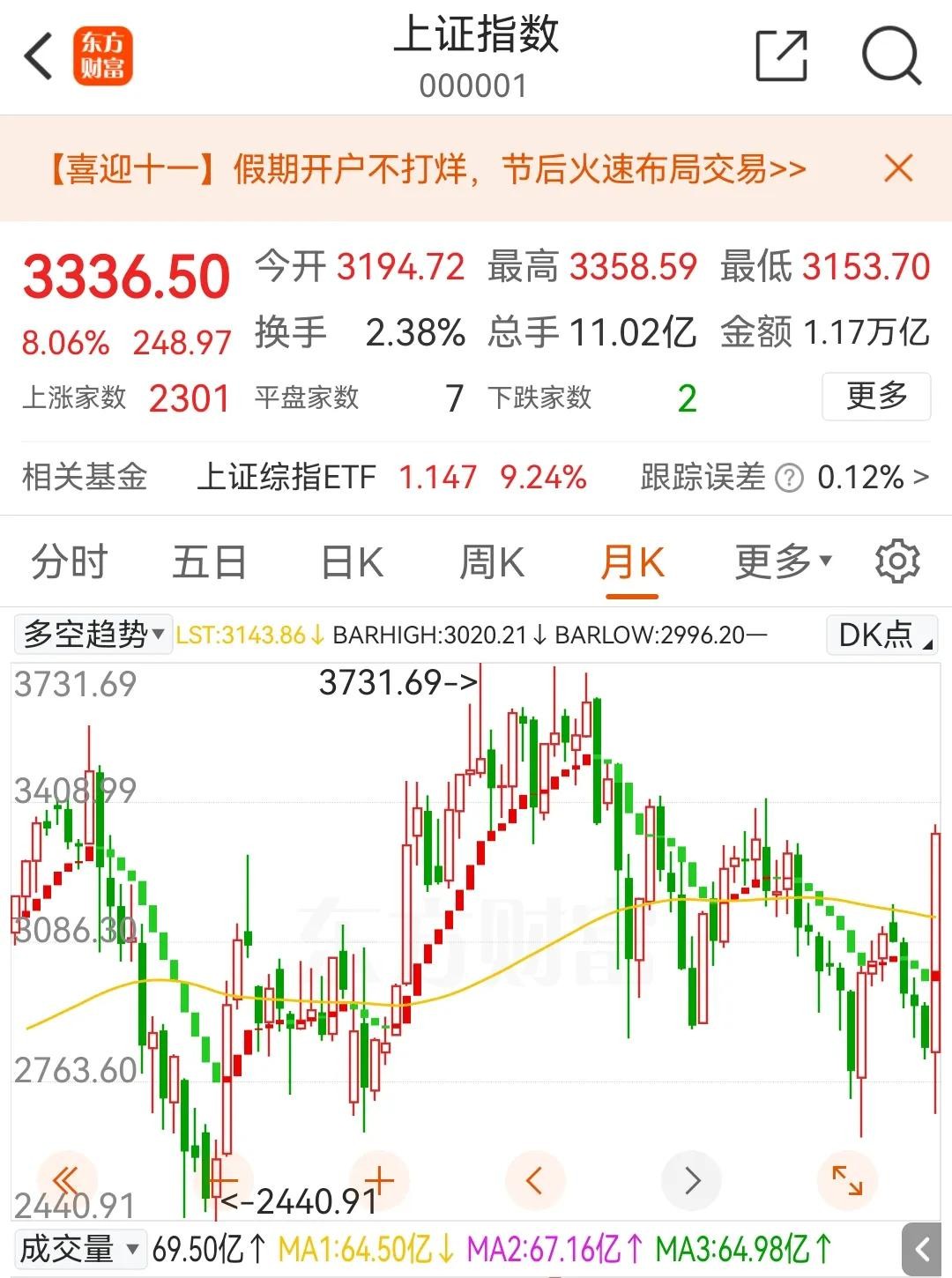This screenshot has height=1278, width=952.
Task: Move chart one step right
Action: 691,1179
